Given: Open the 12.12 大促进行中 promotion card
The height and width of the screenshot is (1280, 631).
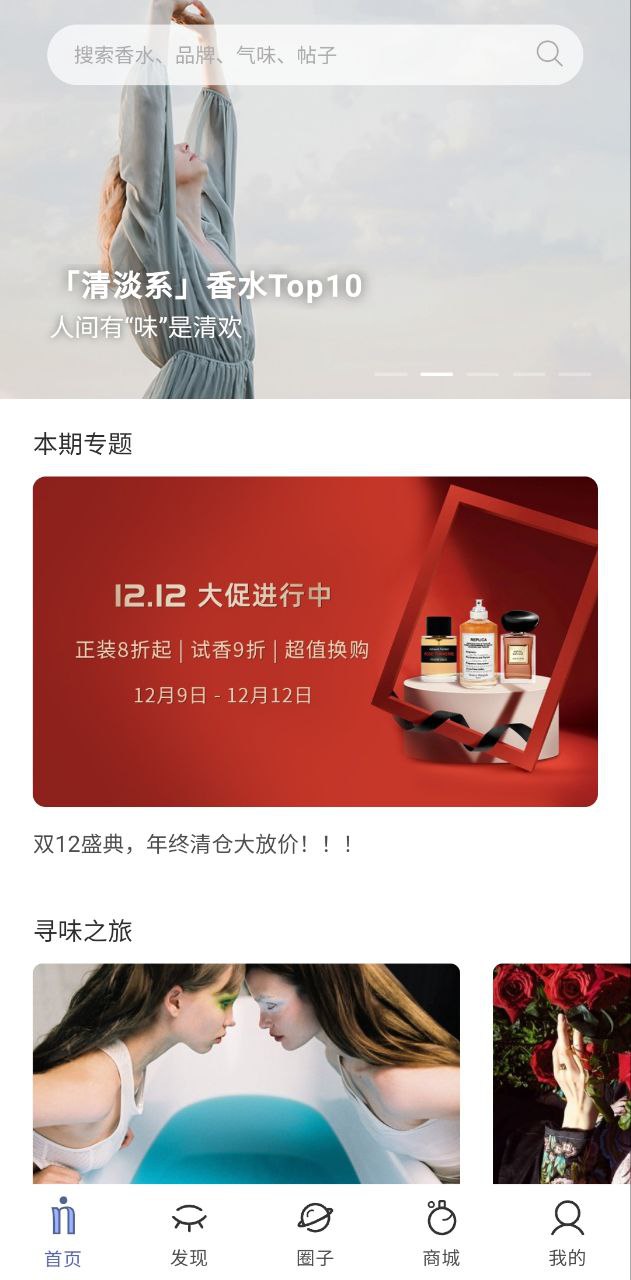Looking at the screenshot, I should [315, 641].
